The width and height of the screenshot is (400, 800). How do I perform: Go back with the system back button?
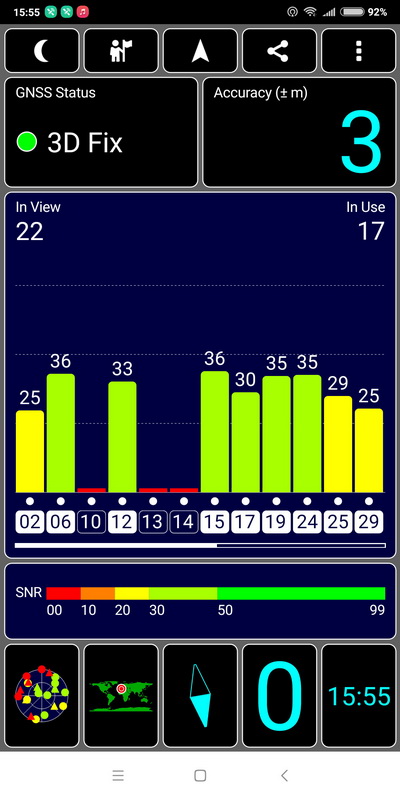pyautogui.click(x=284, y=776)
